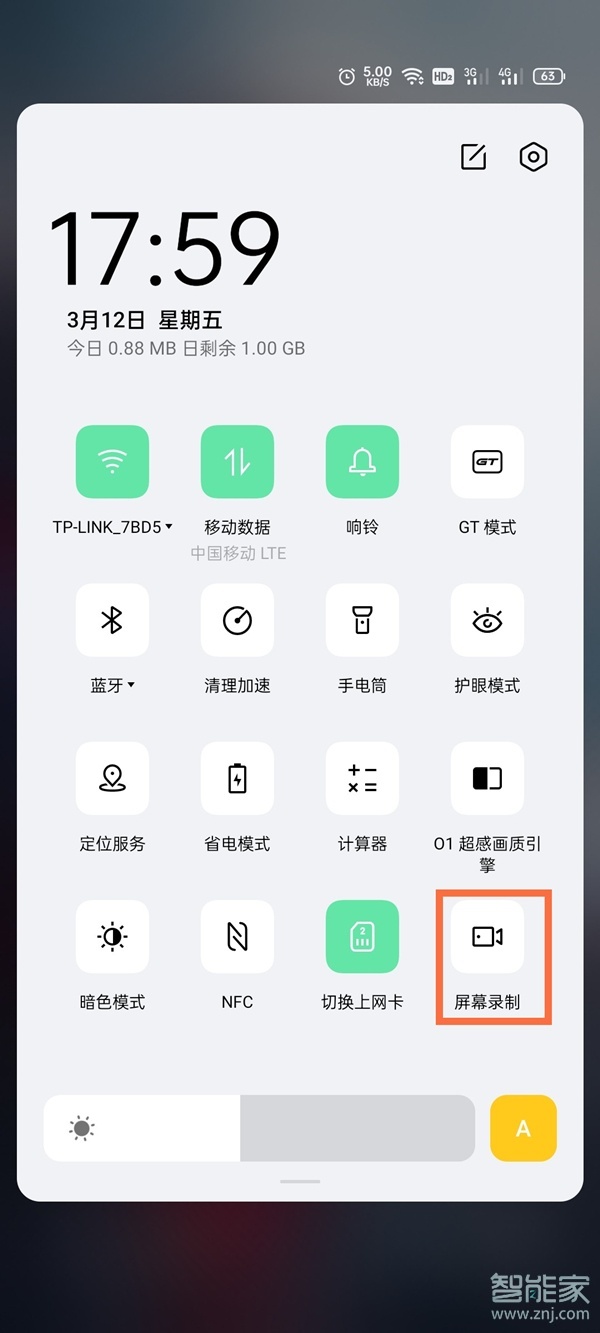
Task: Set brightness by tapping the brightness slider
Action: click(x=258, y=1128)
